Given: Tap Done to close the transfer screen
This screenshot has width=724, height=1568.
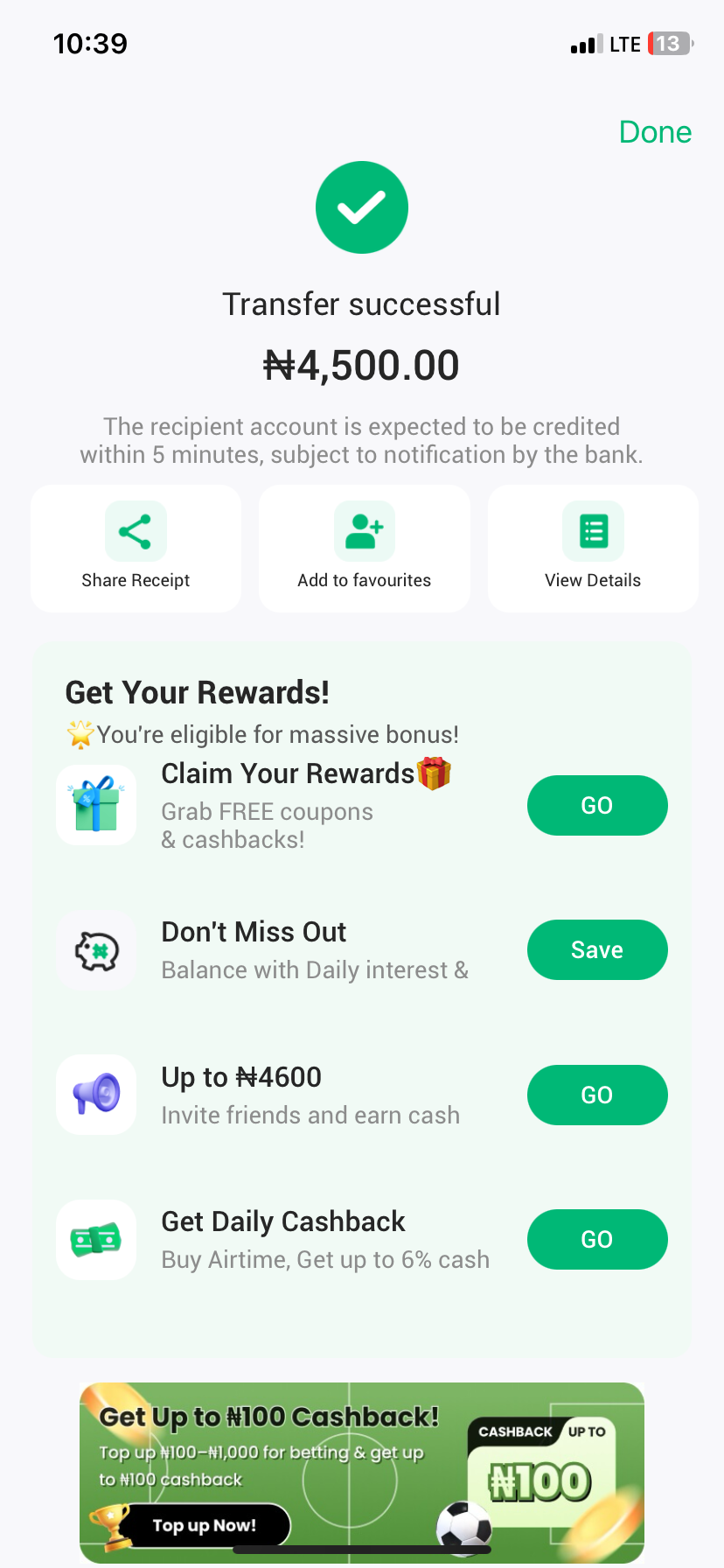Looking at the screenshot, I should tap(655, 132).
